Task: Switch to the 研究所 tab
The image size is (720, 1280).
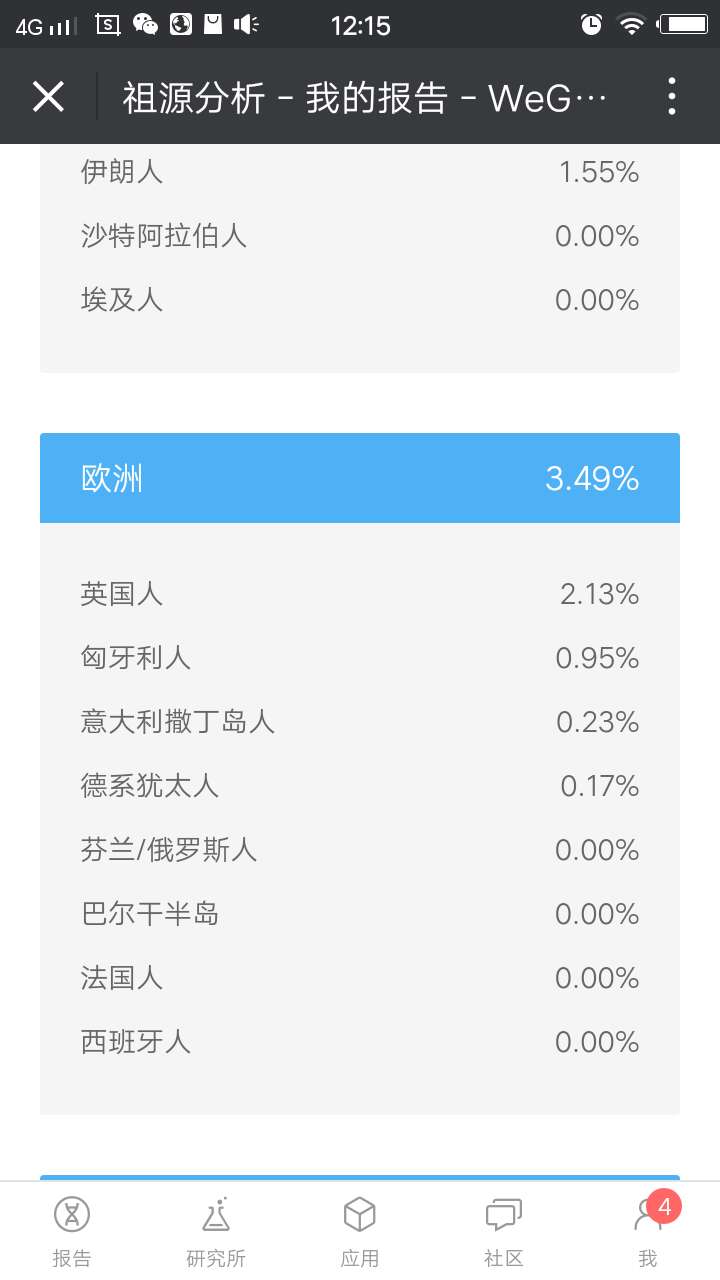Action: tap(216, 1231)
